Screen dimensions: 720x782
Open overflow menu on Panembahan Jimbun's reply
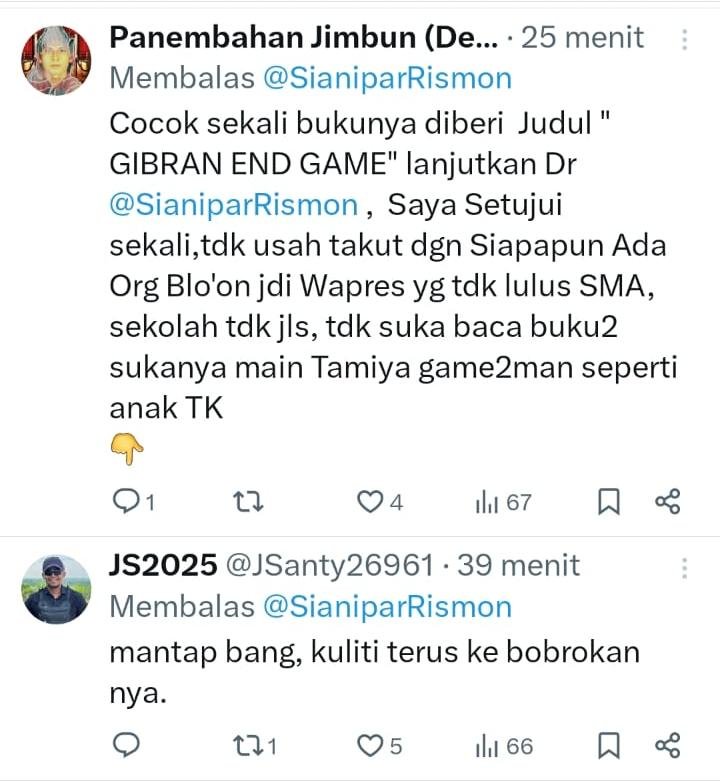(x=684, y=40)
